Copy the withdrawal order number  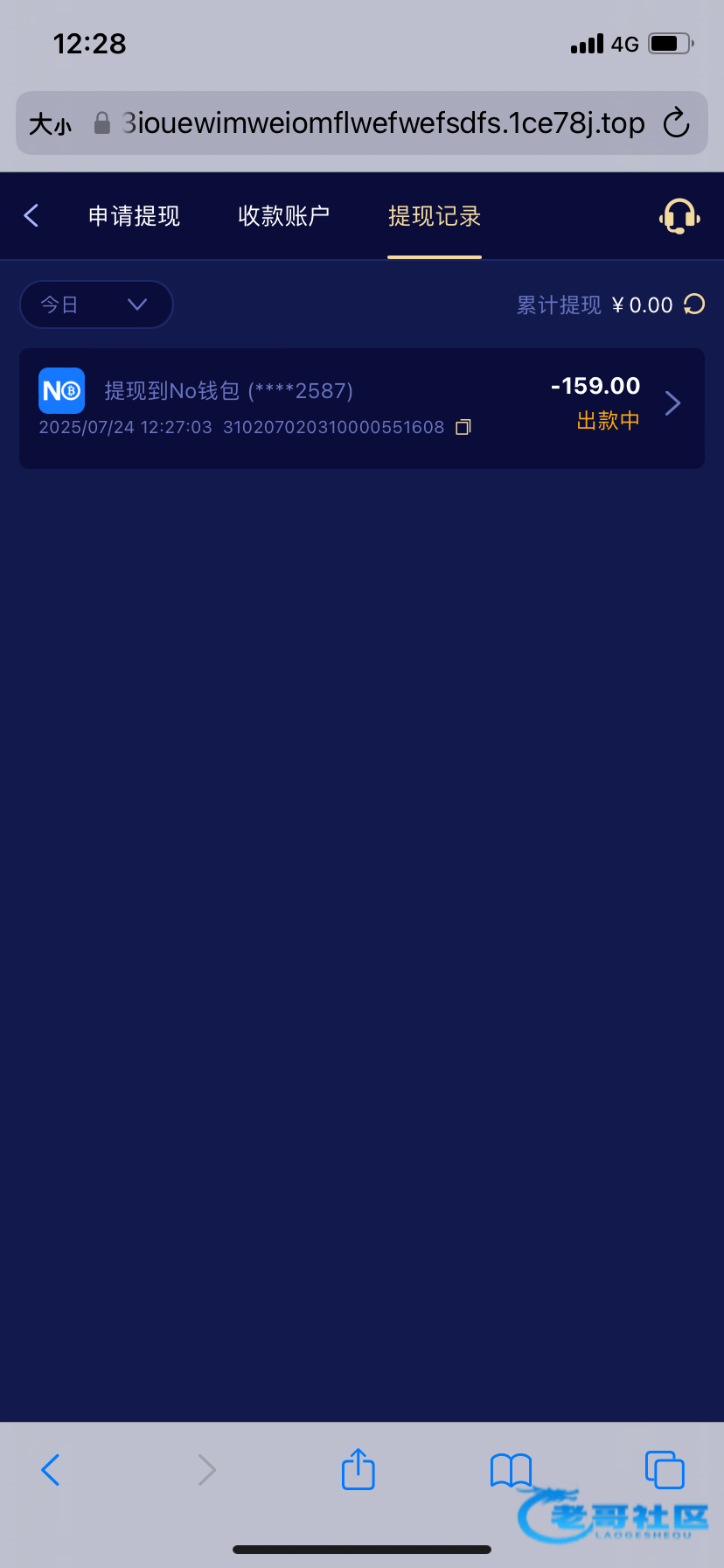pos(463,427)
